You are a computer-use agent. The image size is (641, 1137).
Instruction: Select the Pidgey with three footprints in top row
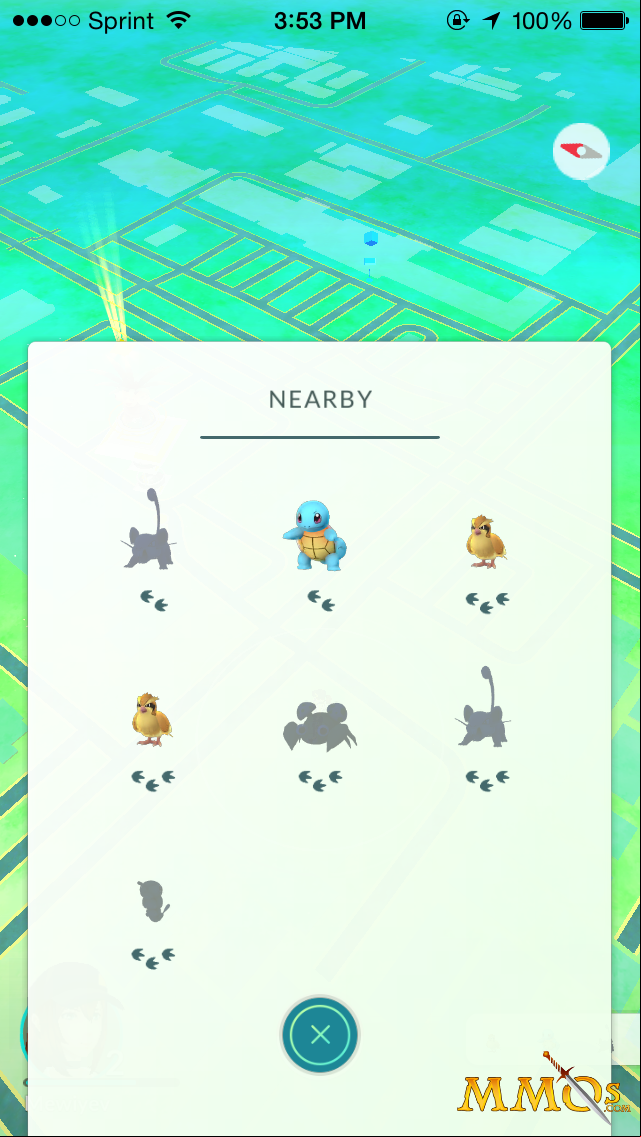[x=486, y=542]
